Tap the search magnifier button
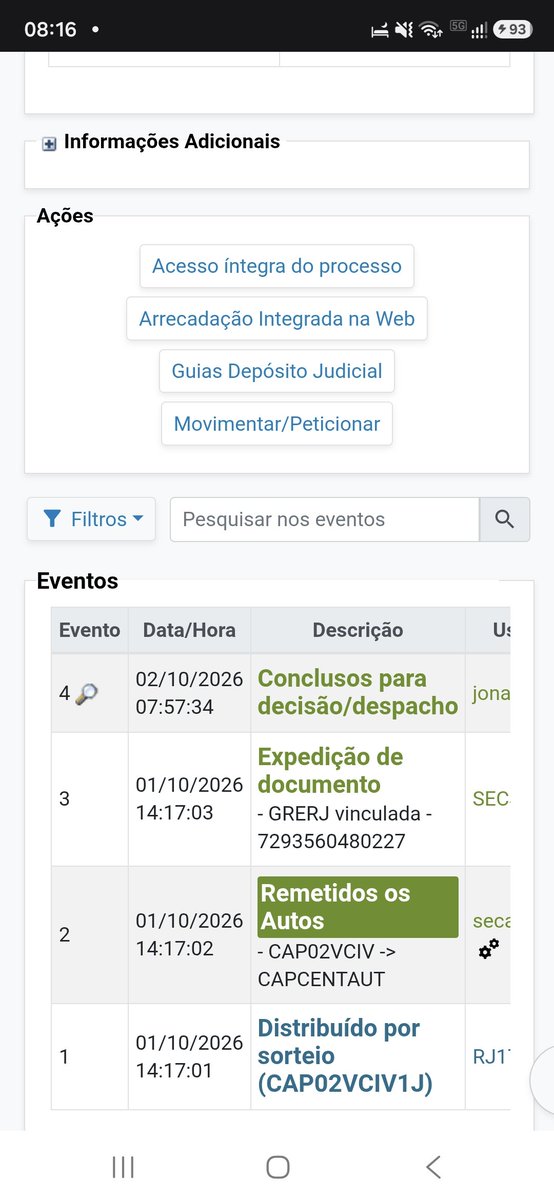 [x=504, y=519]
